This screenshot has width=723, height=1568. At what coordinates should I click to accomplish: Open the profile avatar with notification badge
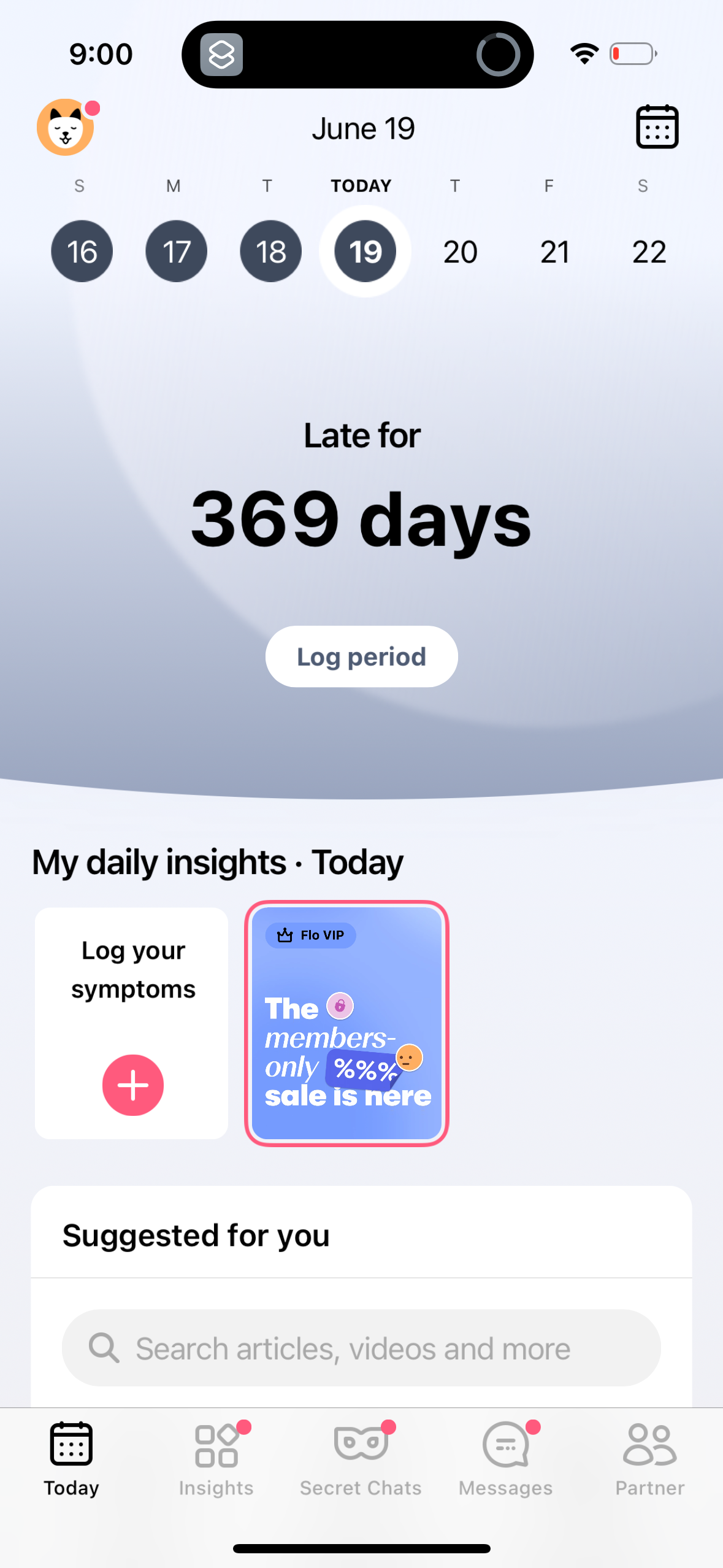point(65,127)
